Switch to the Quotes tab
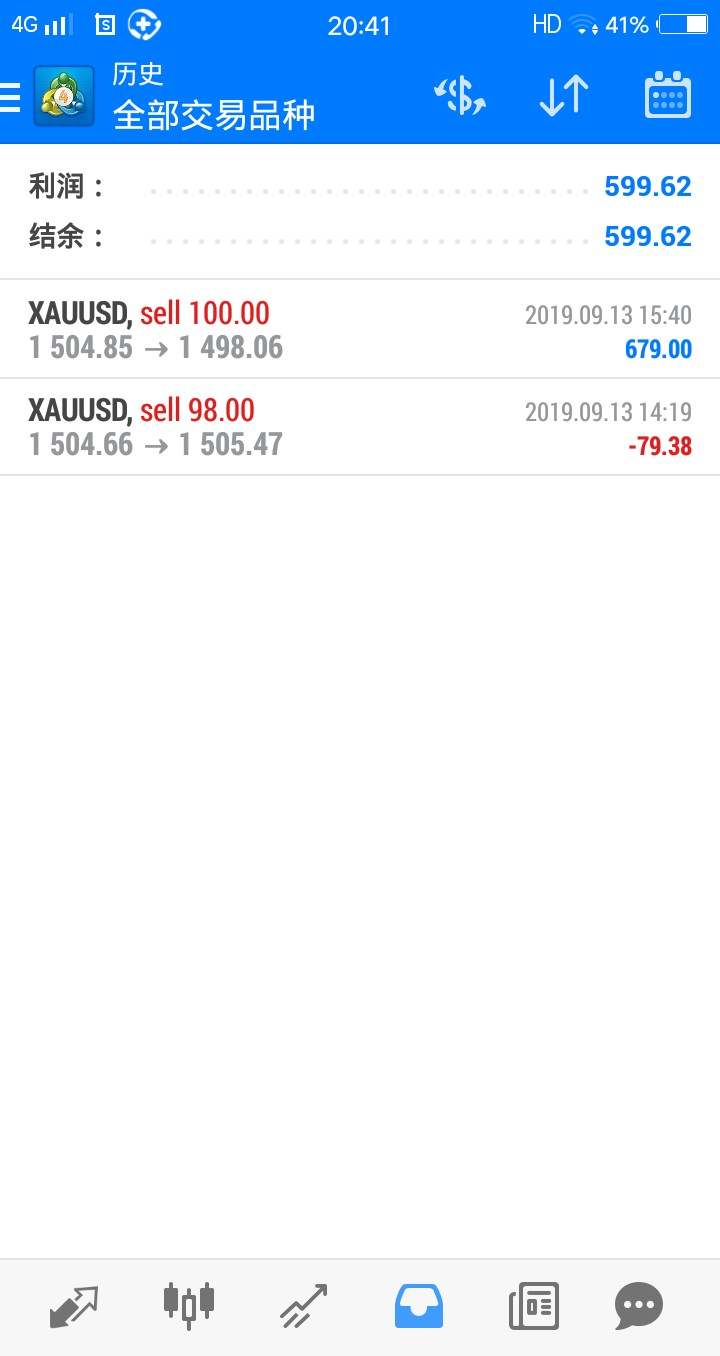Viewport: 720px width, 1356px height. point(75,1305)
